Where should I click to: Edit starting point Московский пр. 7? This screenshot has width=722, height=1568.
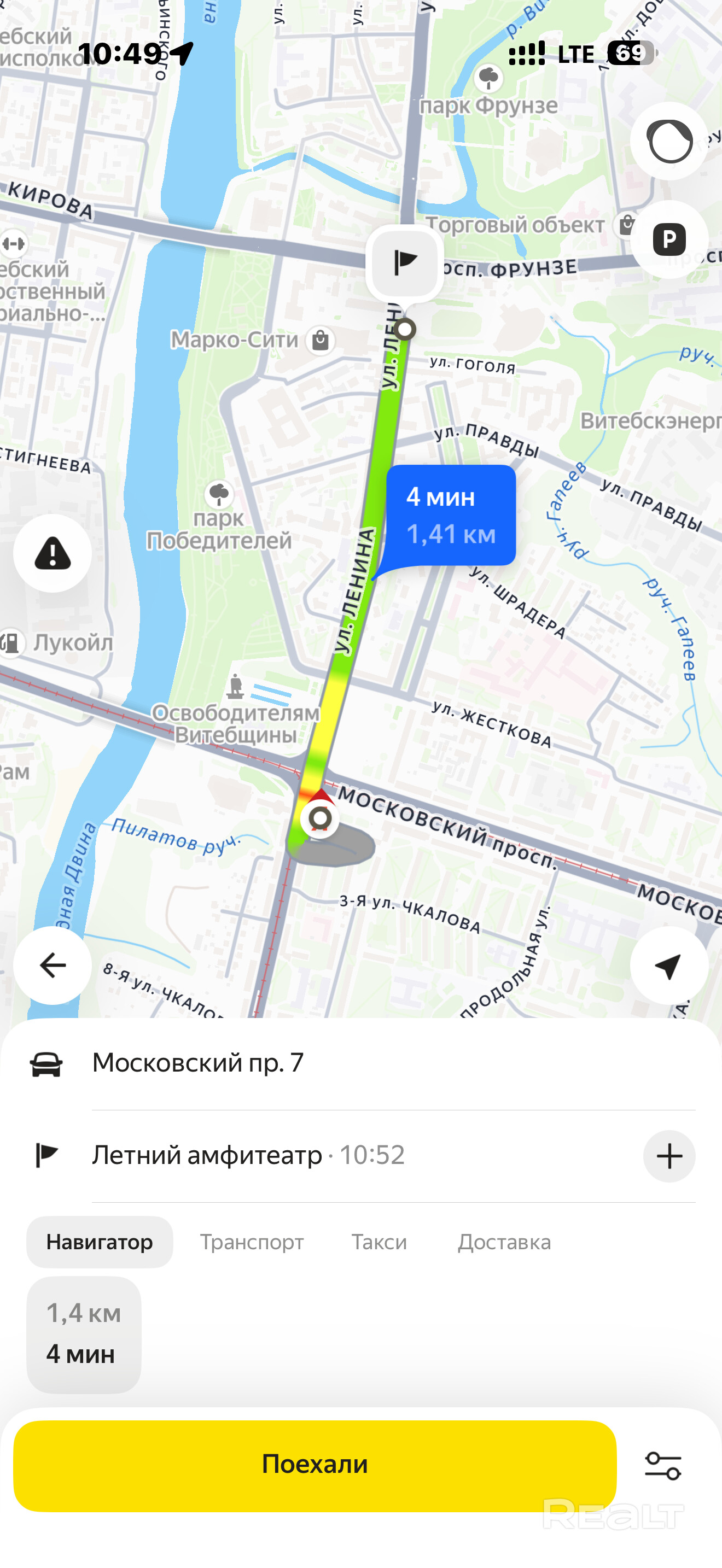(x=361, y=1063)
